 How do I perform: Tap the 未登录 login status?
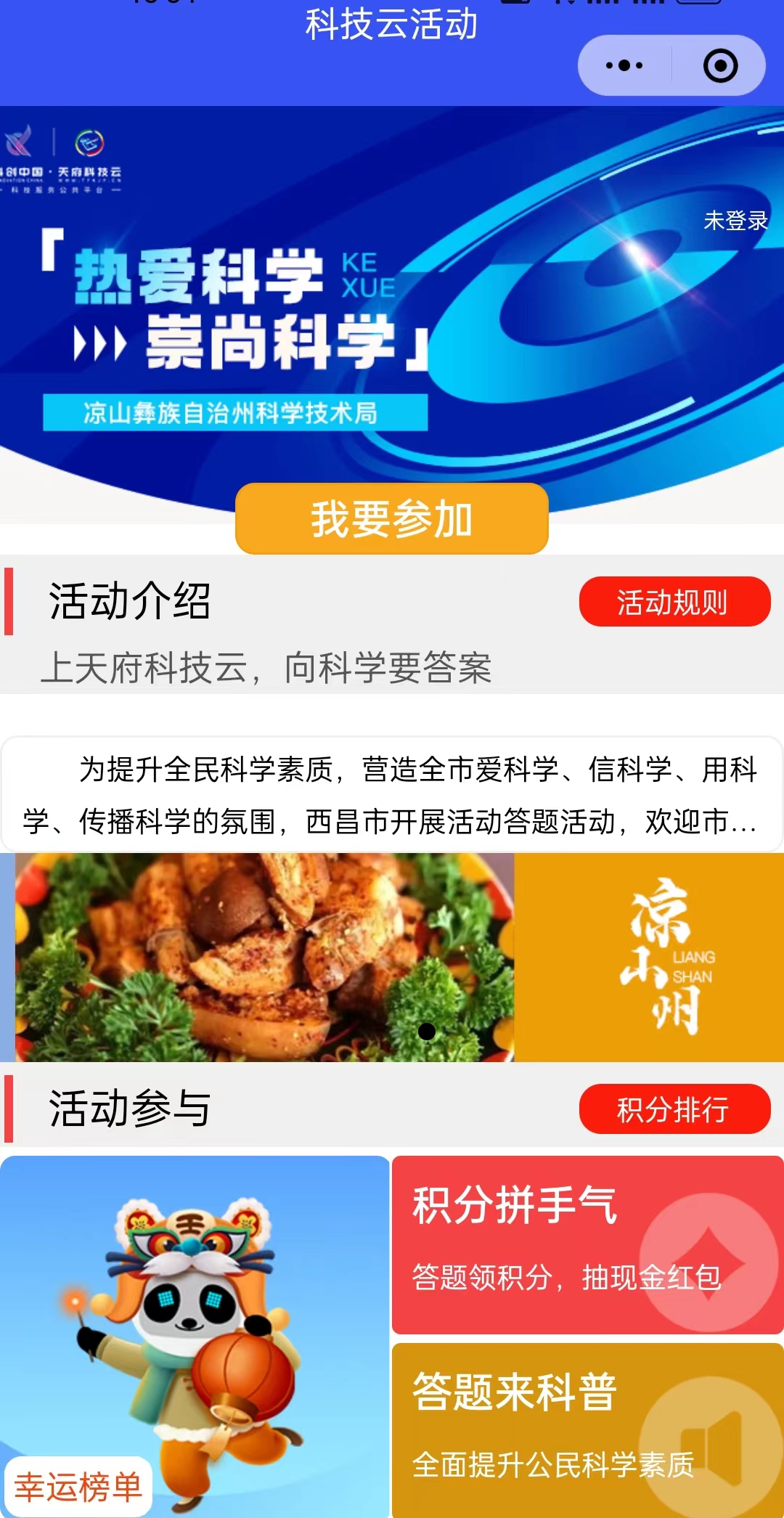(x=735, y=221)
